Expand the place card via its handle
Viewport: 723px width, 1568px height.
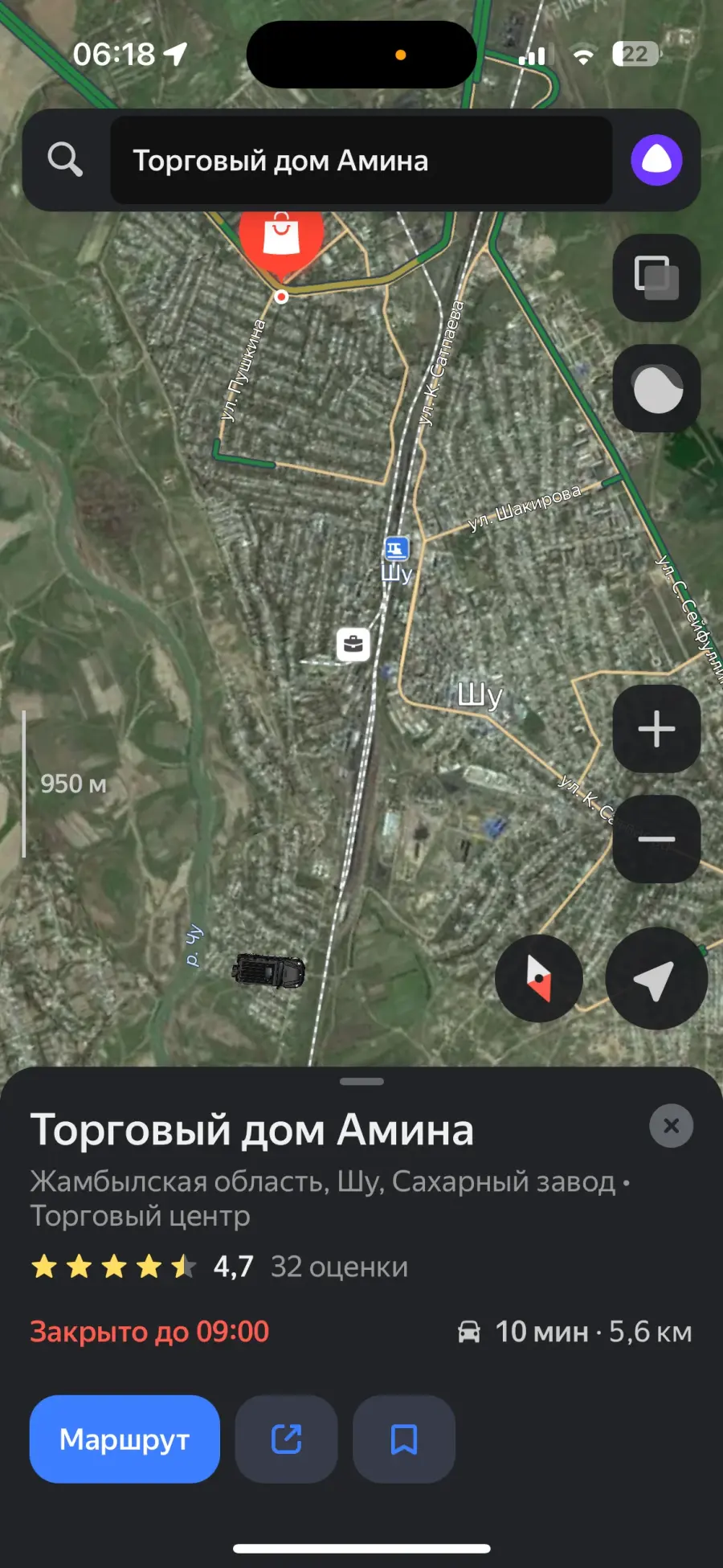point(361,1082)
